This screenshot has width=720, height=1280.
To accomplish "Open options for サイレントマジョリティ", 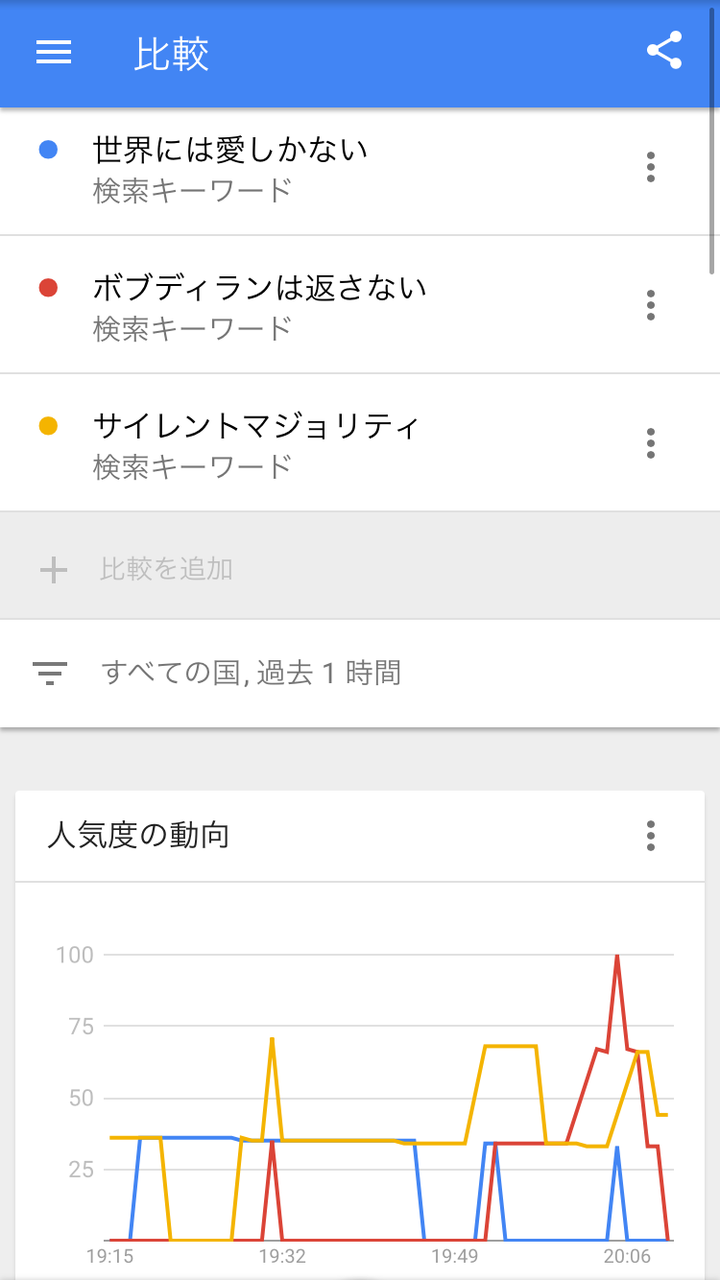I will click(651, 443).
